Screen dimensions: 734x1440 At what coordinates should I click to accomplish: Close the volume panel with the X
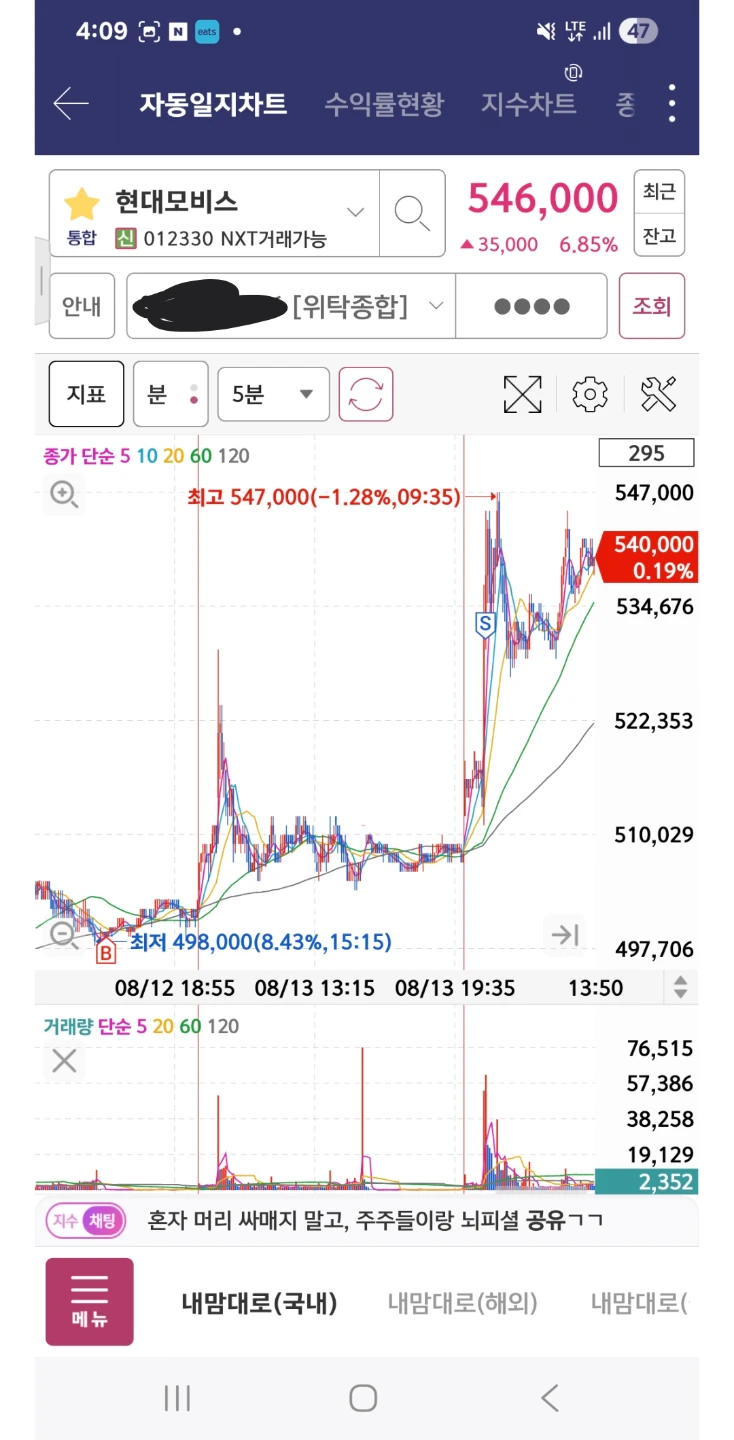[x=64, y=1061]
